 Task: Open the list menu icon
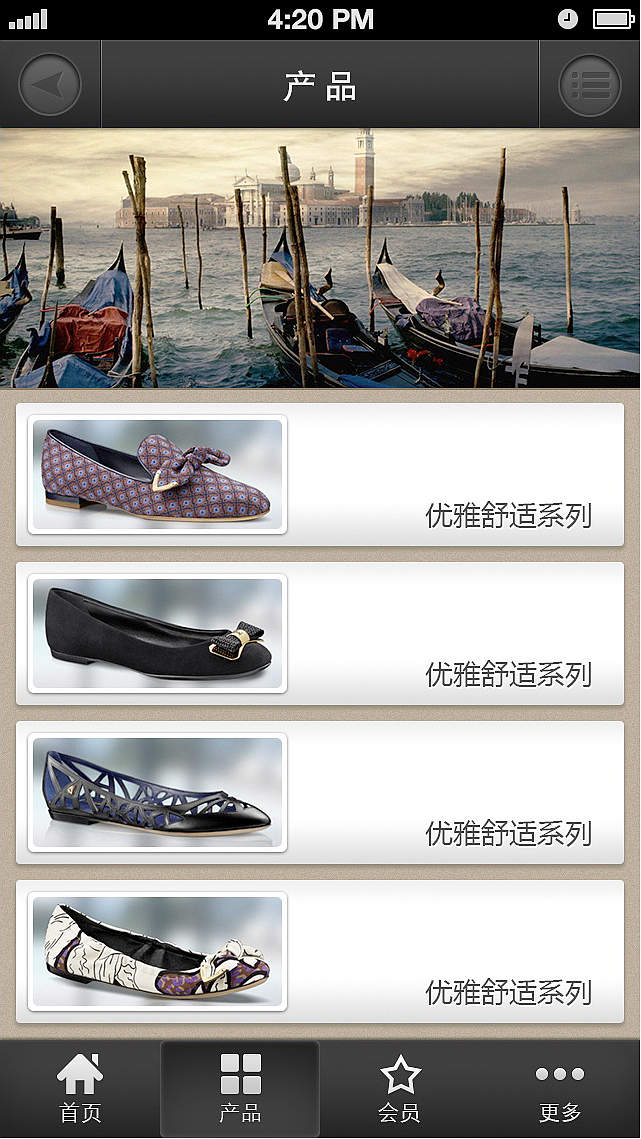pyautogui.click(x=590, y=85)
